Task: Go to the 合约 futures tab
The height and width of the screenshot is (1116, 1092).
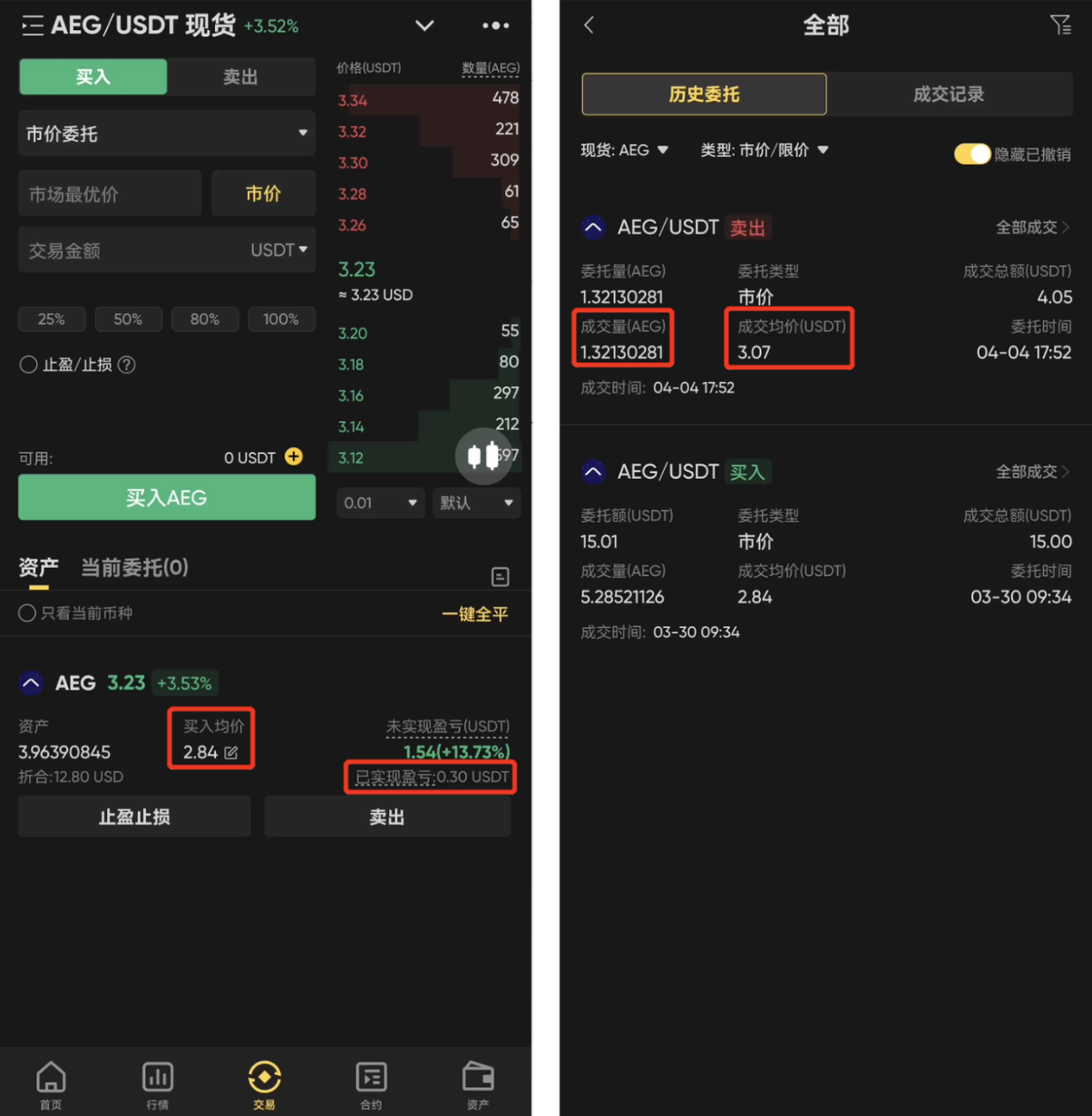Action: (x=371, y=1084)
